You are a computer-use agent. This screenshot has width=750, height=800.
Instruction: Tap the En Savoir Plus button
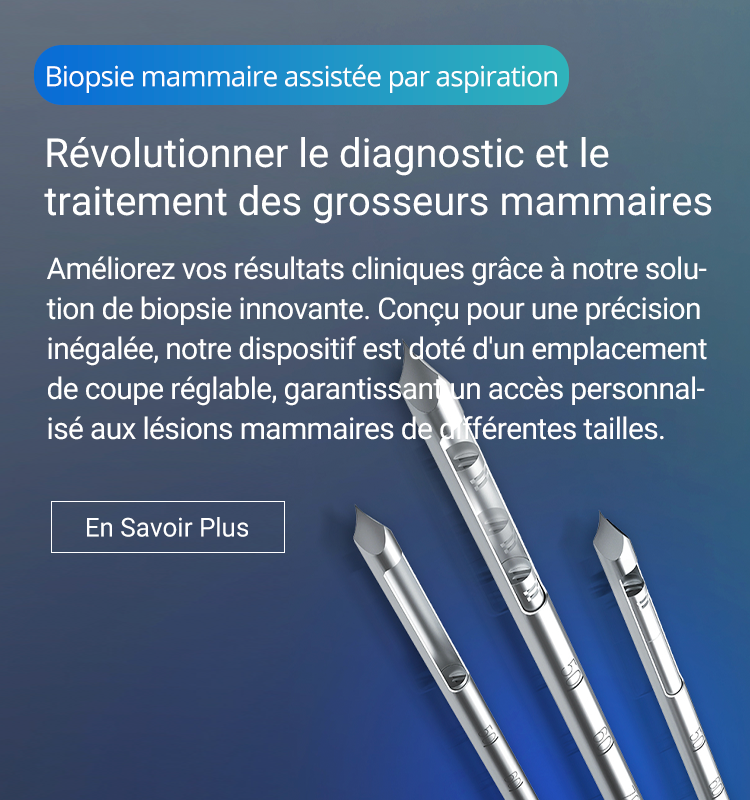pos(168,527)
